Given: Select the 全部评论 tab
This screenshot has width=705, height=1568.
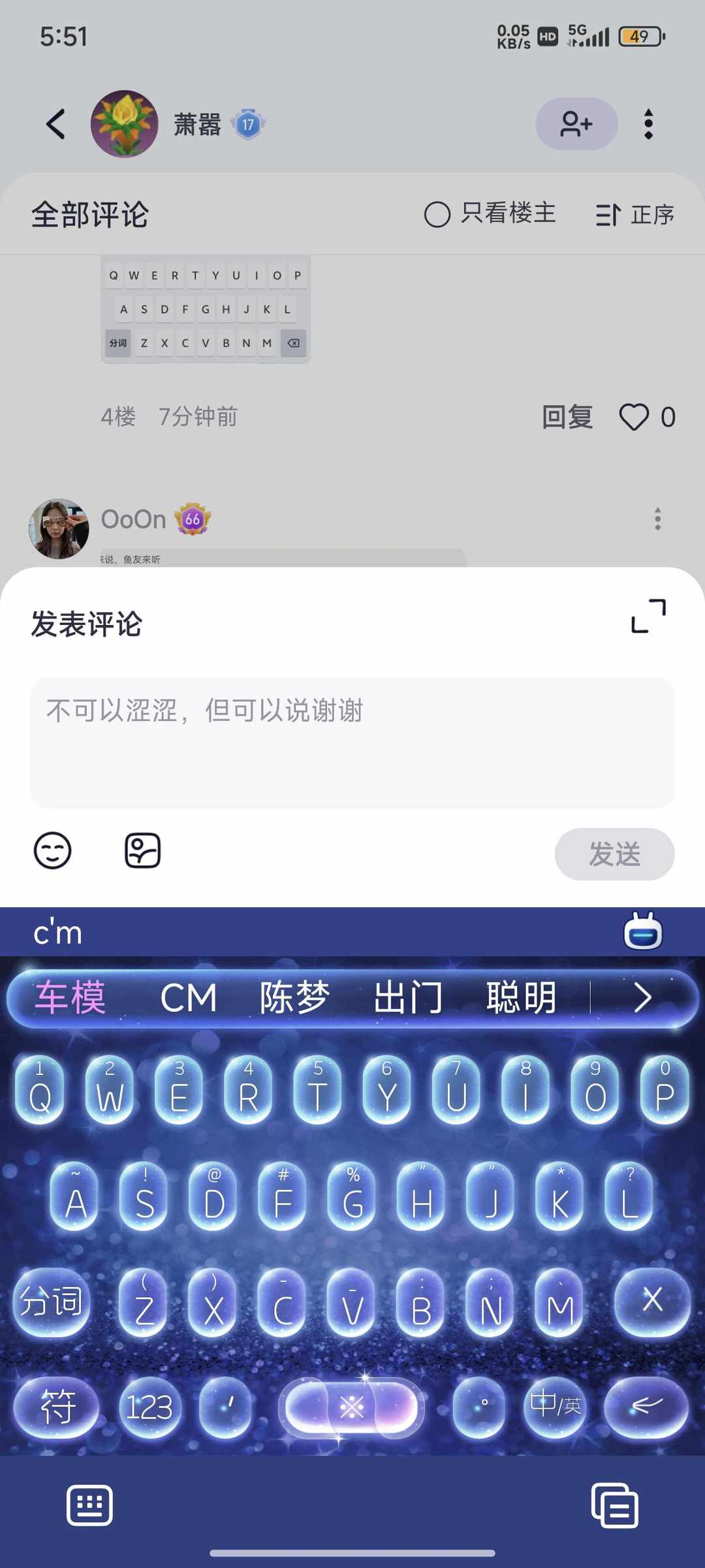Looking at the screenshot, I should pos(91,214).
